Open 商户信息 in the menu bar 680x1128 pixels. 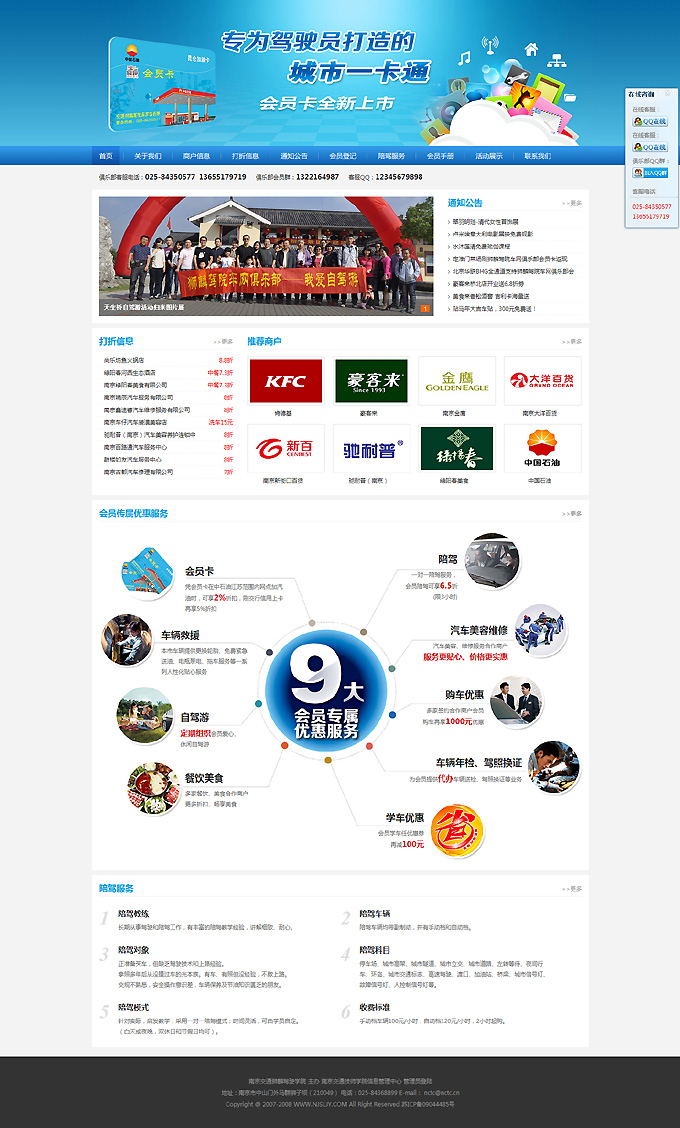[x=196, y=156]
